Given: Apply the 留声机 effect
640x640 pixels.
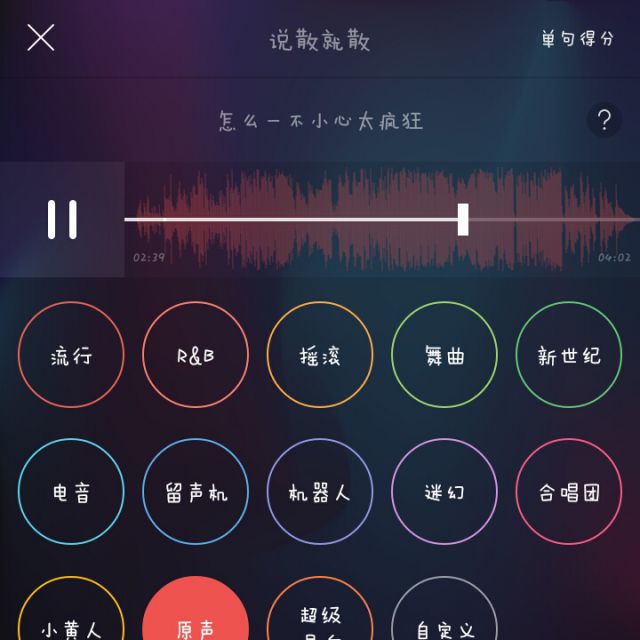Looking at the screenshot, I should [195, 492].
